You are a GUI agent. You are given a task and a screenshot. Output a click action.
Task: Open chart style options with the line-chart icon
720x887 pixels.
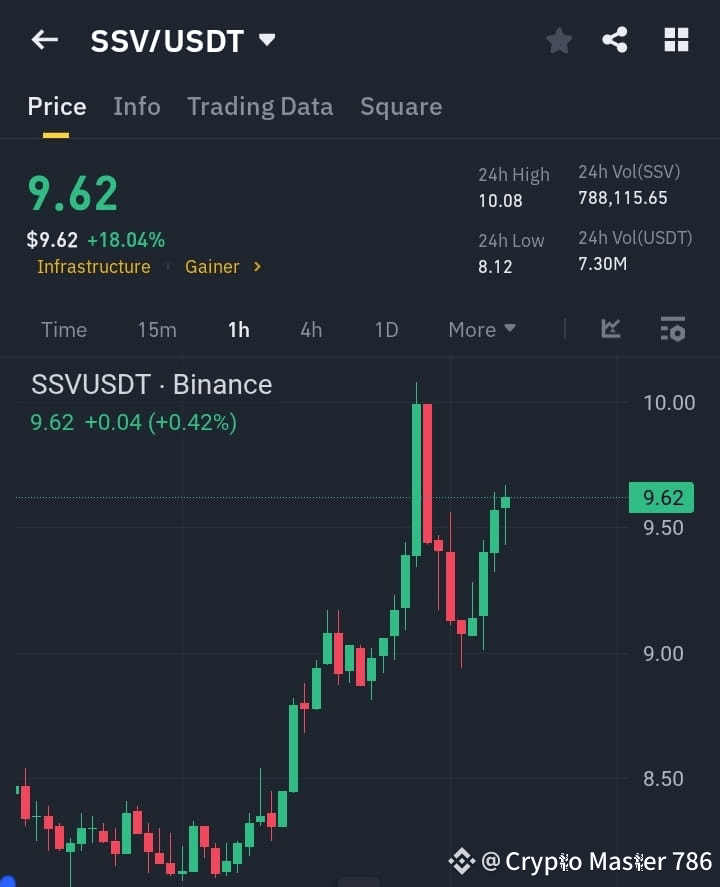click(x=610, y=329)
